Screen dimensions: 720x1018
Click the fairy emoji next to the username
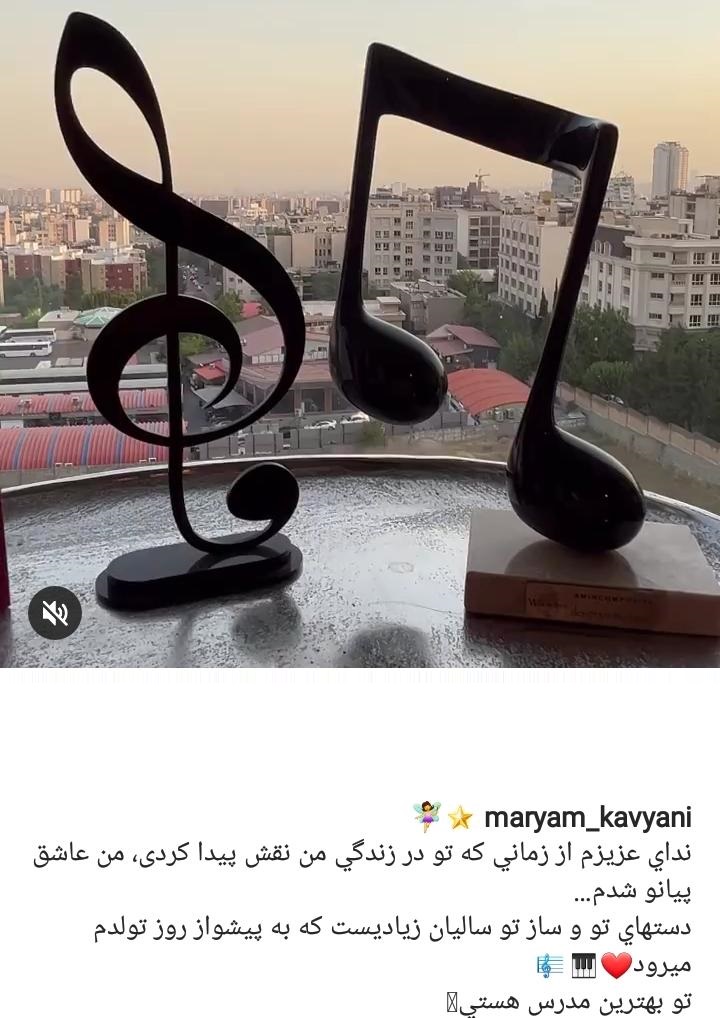tap(425, 817)
